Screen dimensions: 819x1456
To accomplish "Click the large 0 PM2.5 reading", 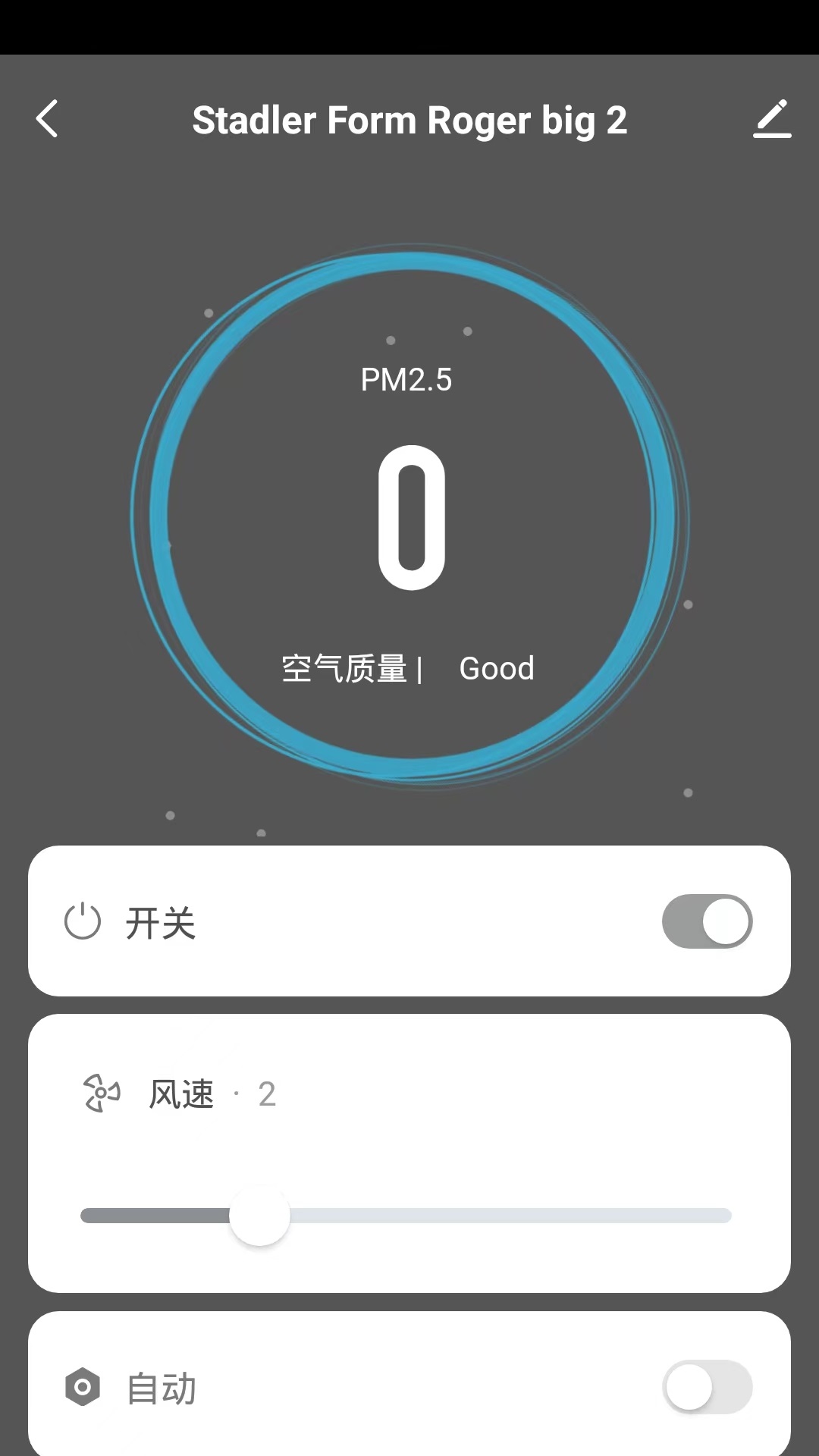I will coord(409,516).
